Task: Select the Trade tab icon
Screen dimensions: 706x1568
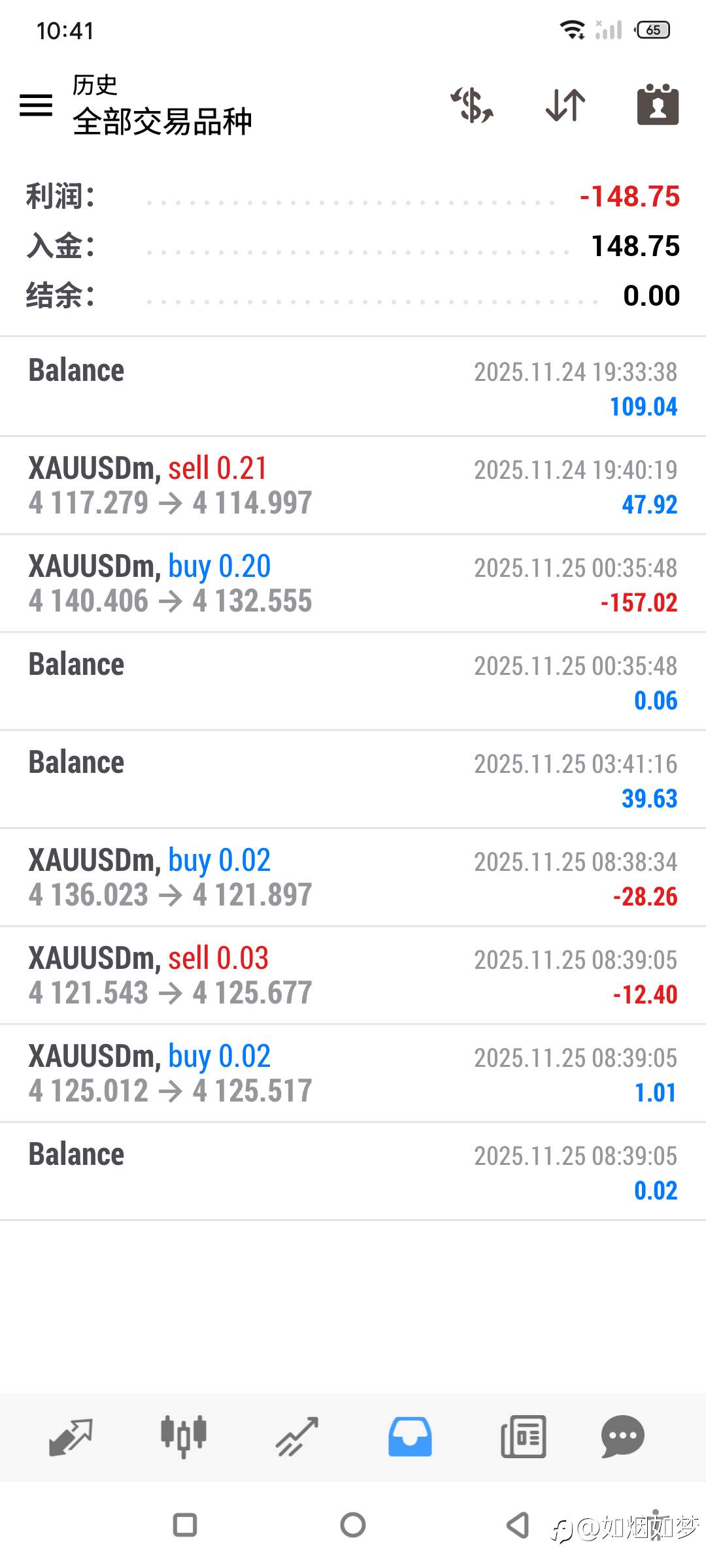Action: tap(70, 1437)
